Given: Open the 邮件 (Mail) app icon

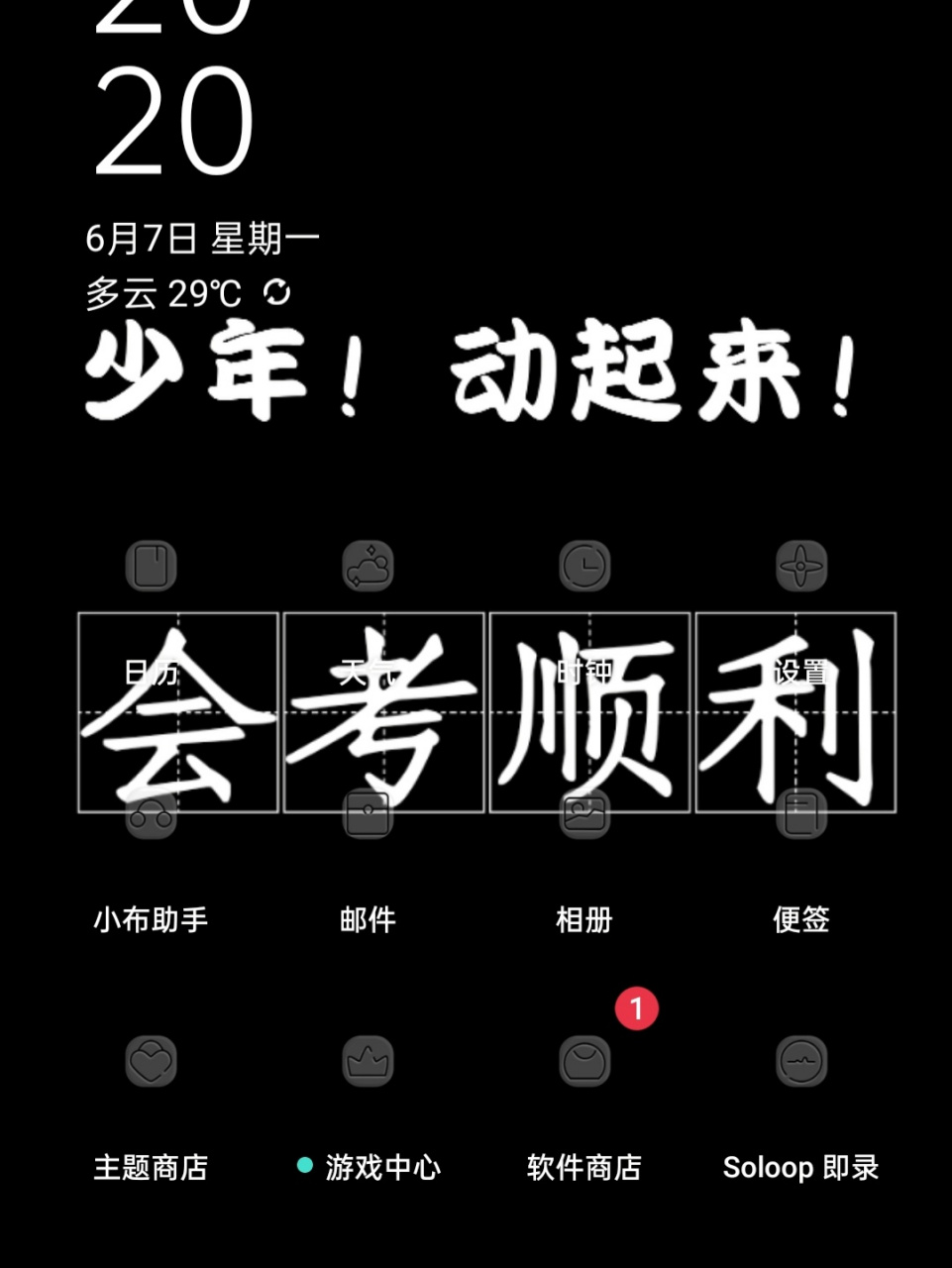Looking at the screenshot, I should [368, 815].
